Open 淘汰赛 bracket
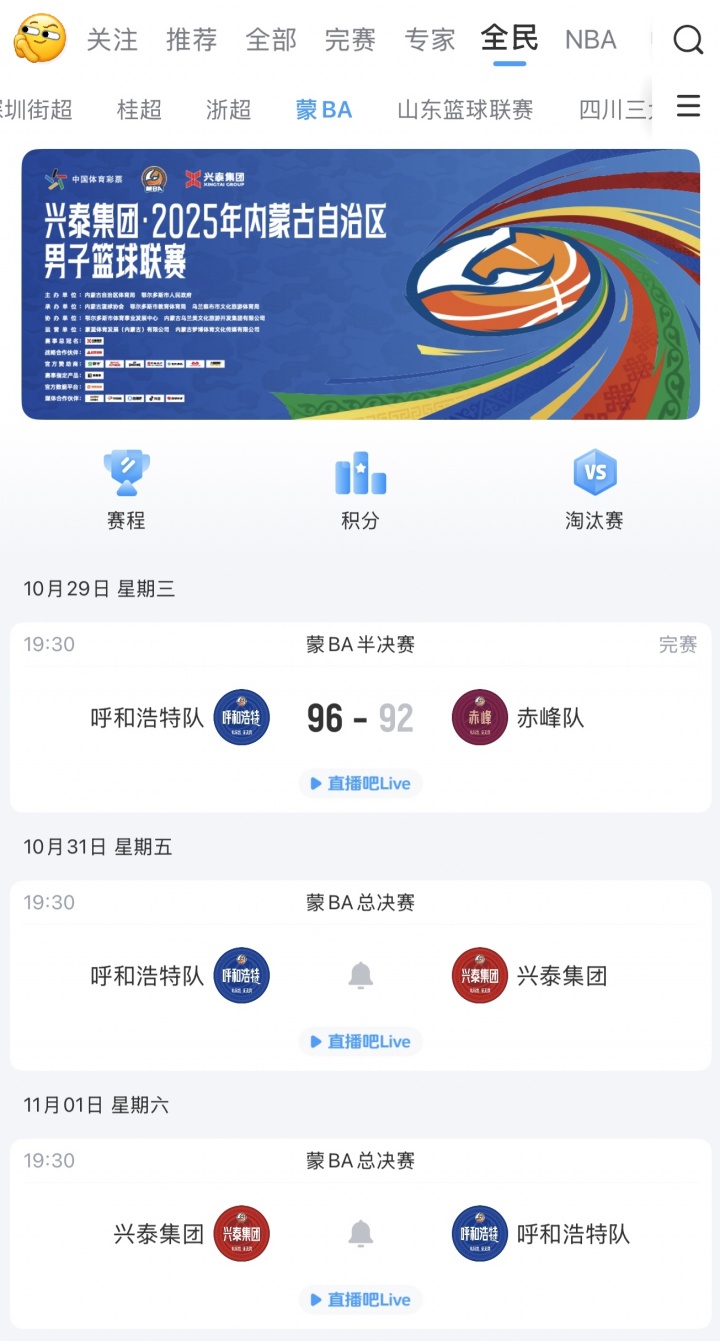 (594, 490)
